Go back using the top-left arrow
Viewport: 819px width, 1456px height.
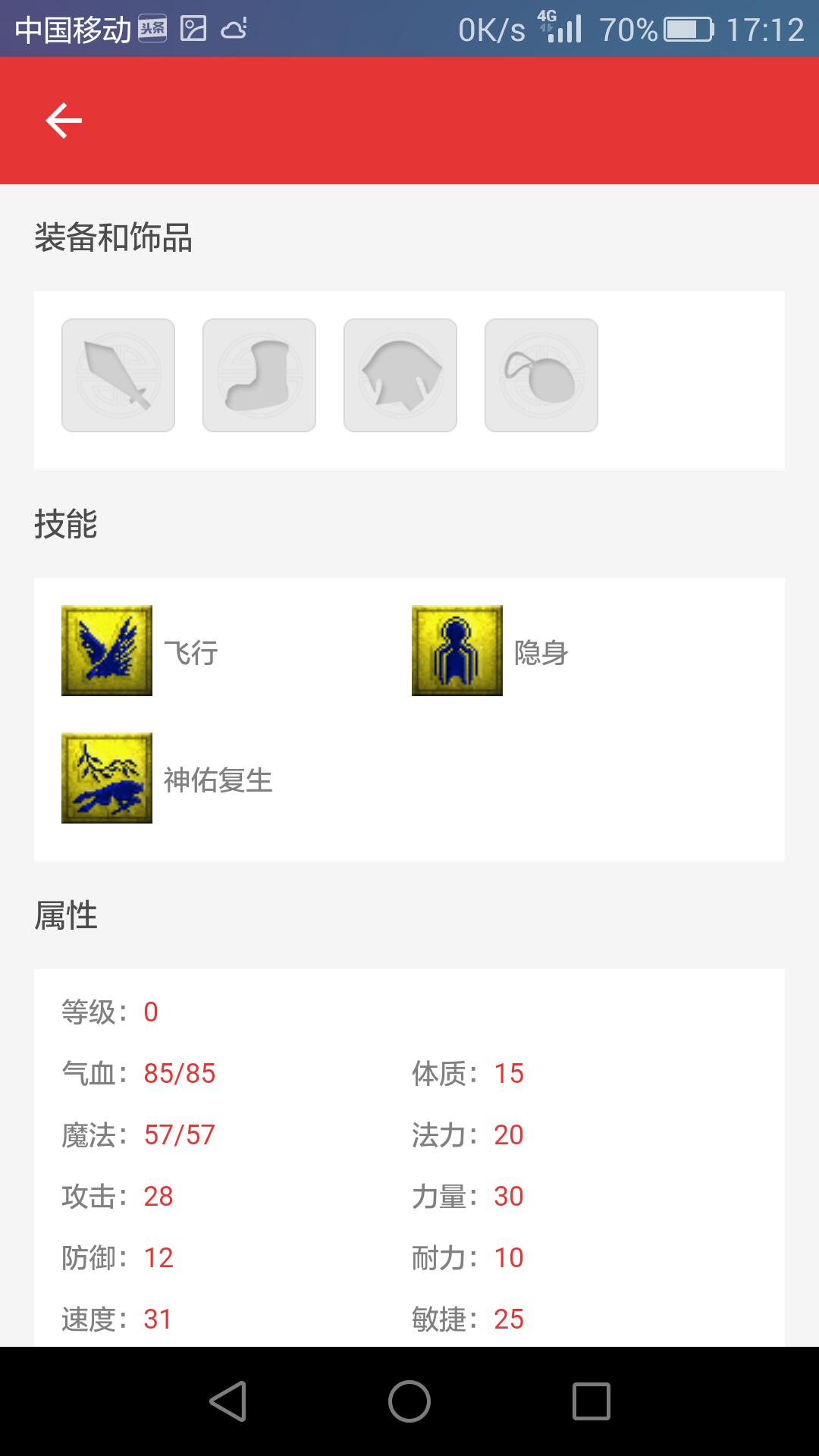pyautogui.click(x=64, y=121)
